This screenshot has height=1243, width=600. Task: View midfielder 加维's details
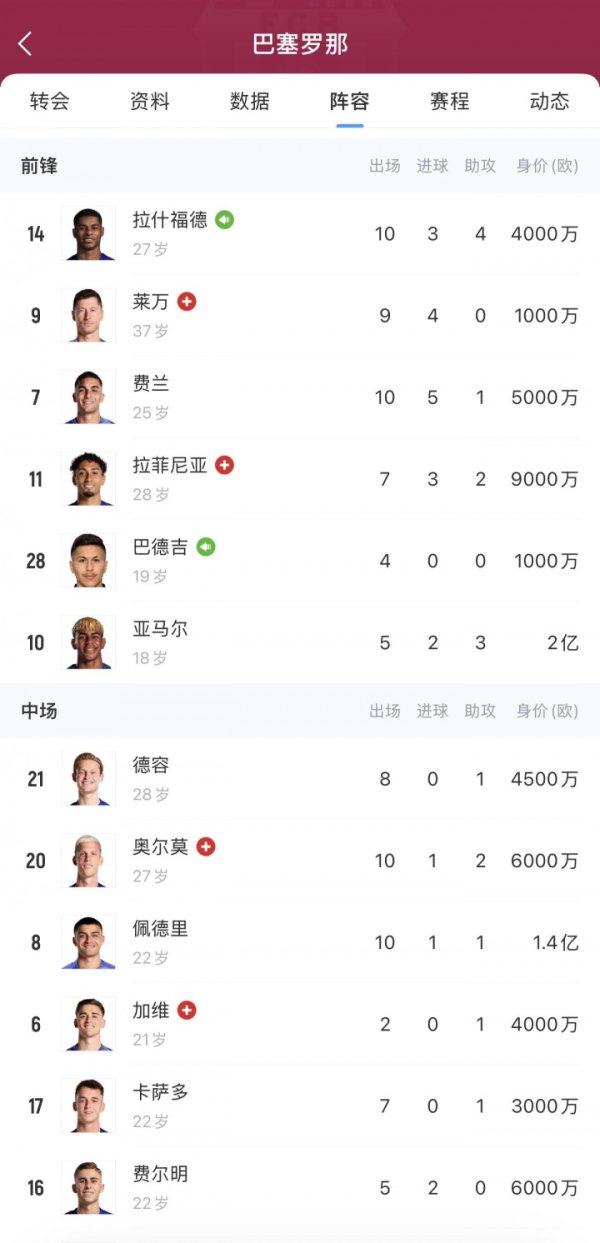click(300, 1025)
